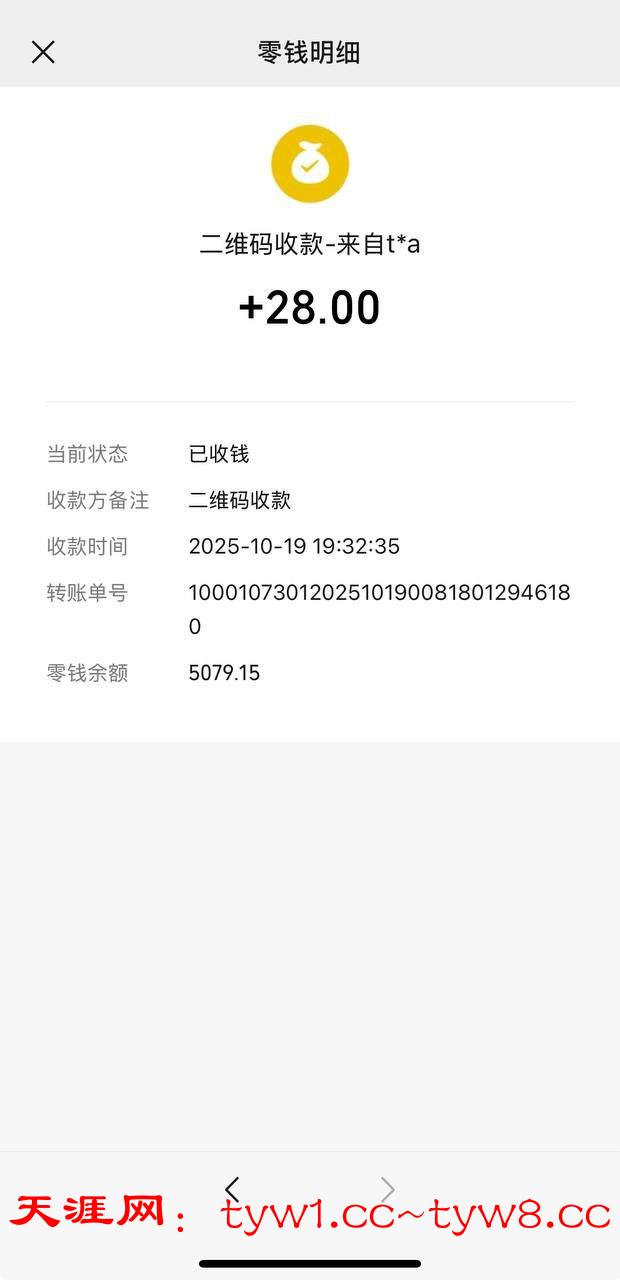
Task: Go forward with the bottom right arrow
Action: point(388,1189)
